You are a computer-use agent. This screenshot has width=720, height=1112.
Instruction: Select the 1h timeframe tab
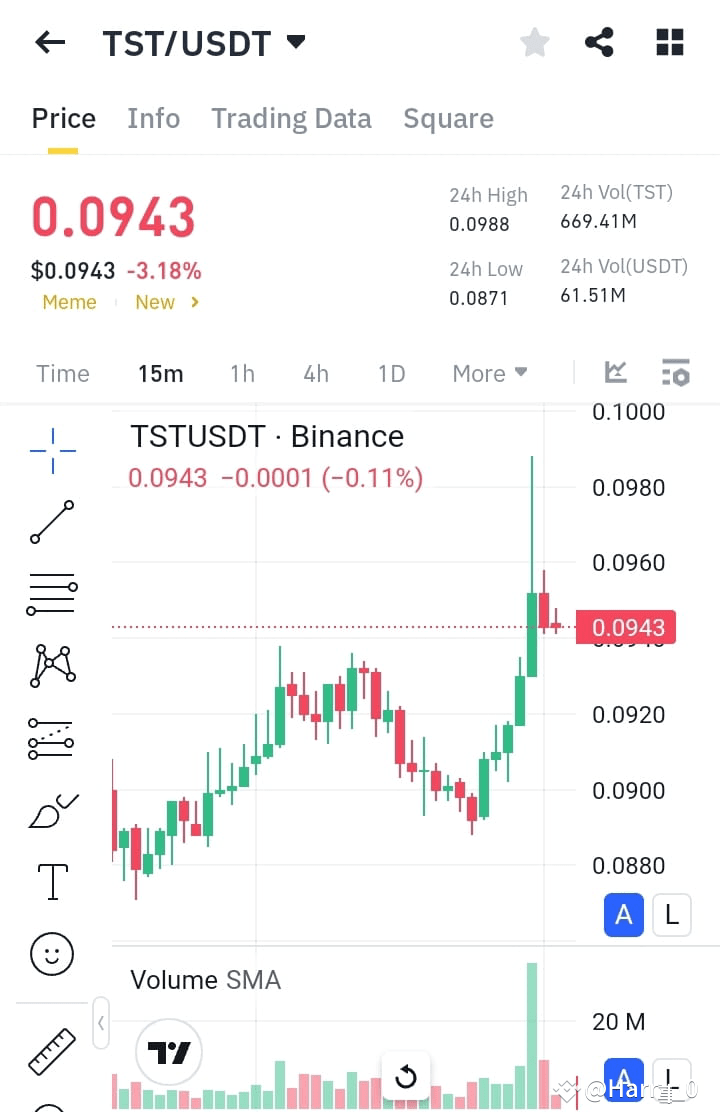click(x=242, y=373)
